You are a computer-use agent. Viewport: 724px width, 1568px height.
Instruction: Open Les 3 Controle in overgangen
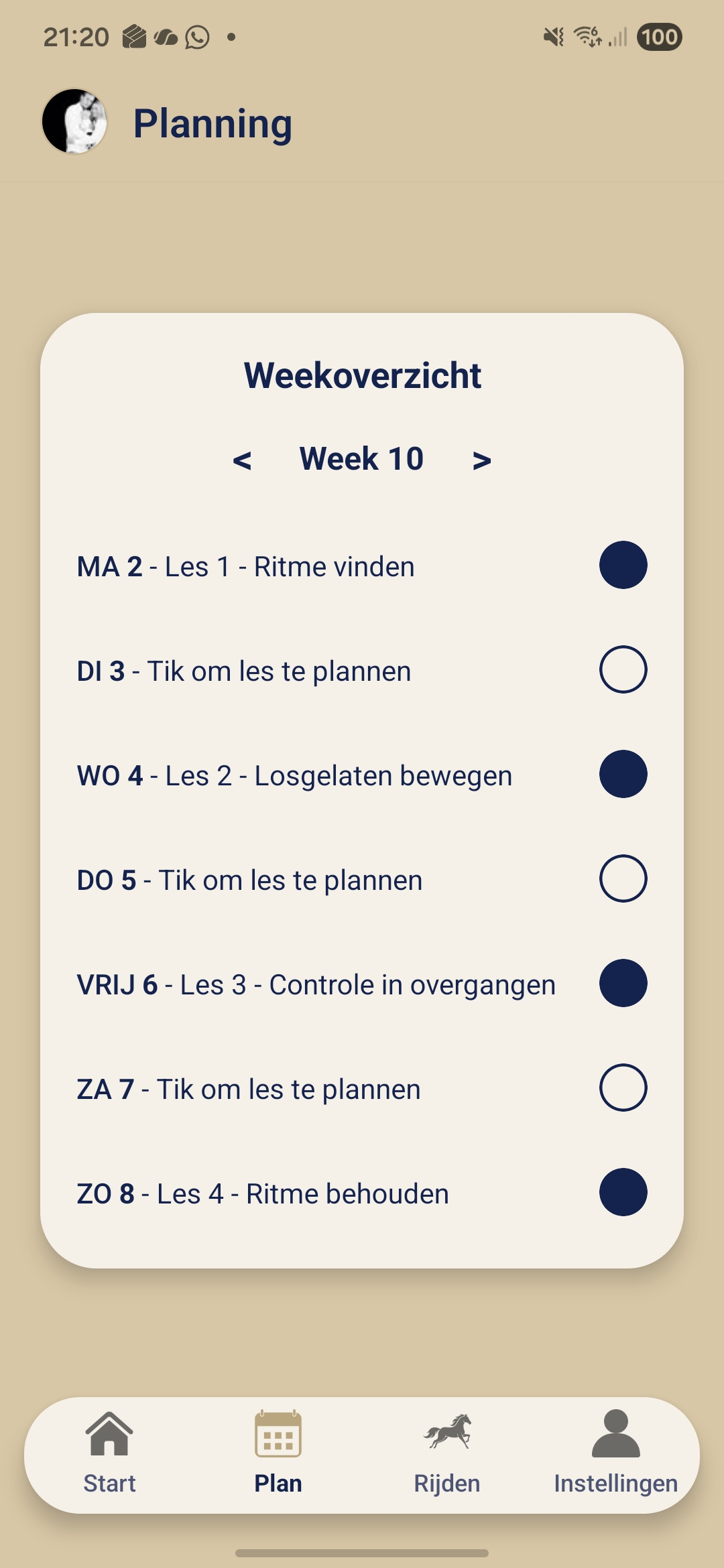[315, 983]
